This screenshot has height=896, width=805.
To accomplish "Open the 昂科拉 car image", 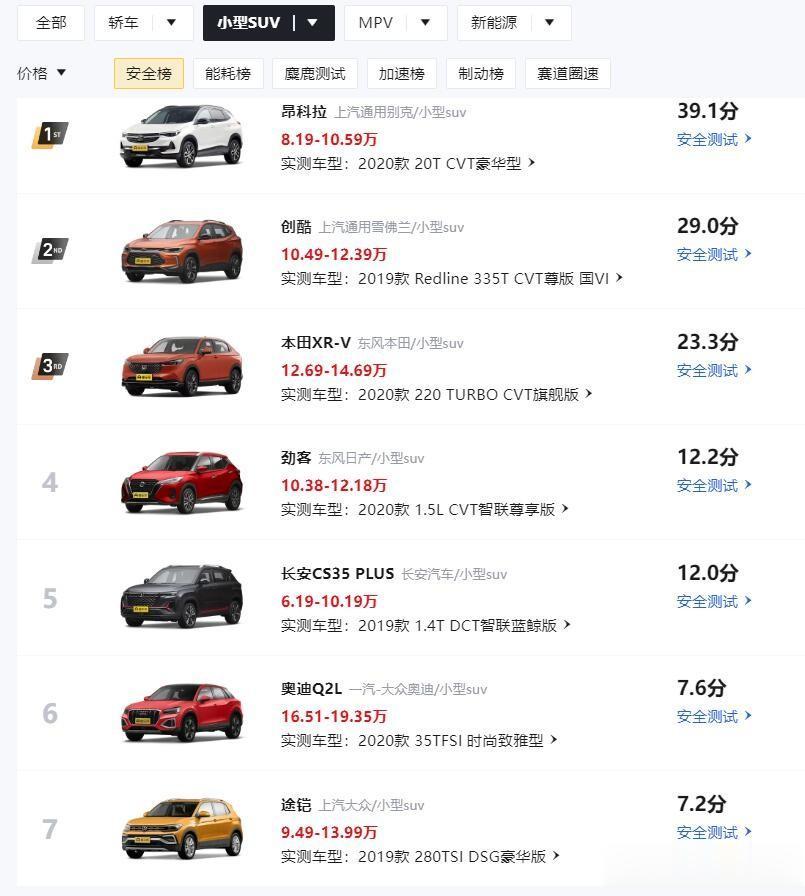I will point(182,135).
